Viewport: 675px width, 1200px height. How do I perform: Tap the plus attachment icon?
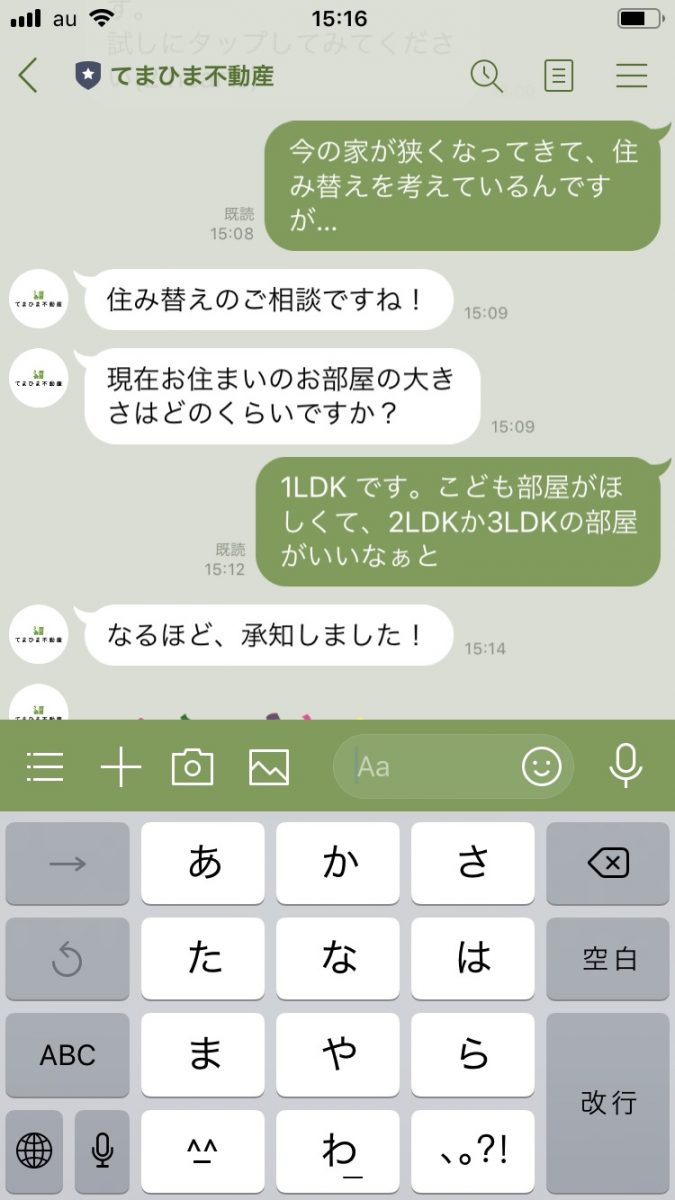tap(121, 767)
